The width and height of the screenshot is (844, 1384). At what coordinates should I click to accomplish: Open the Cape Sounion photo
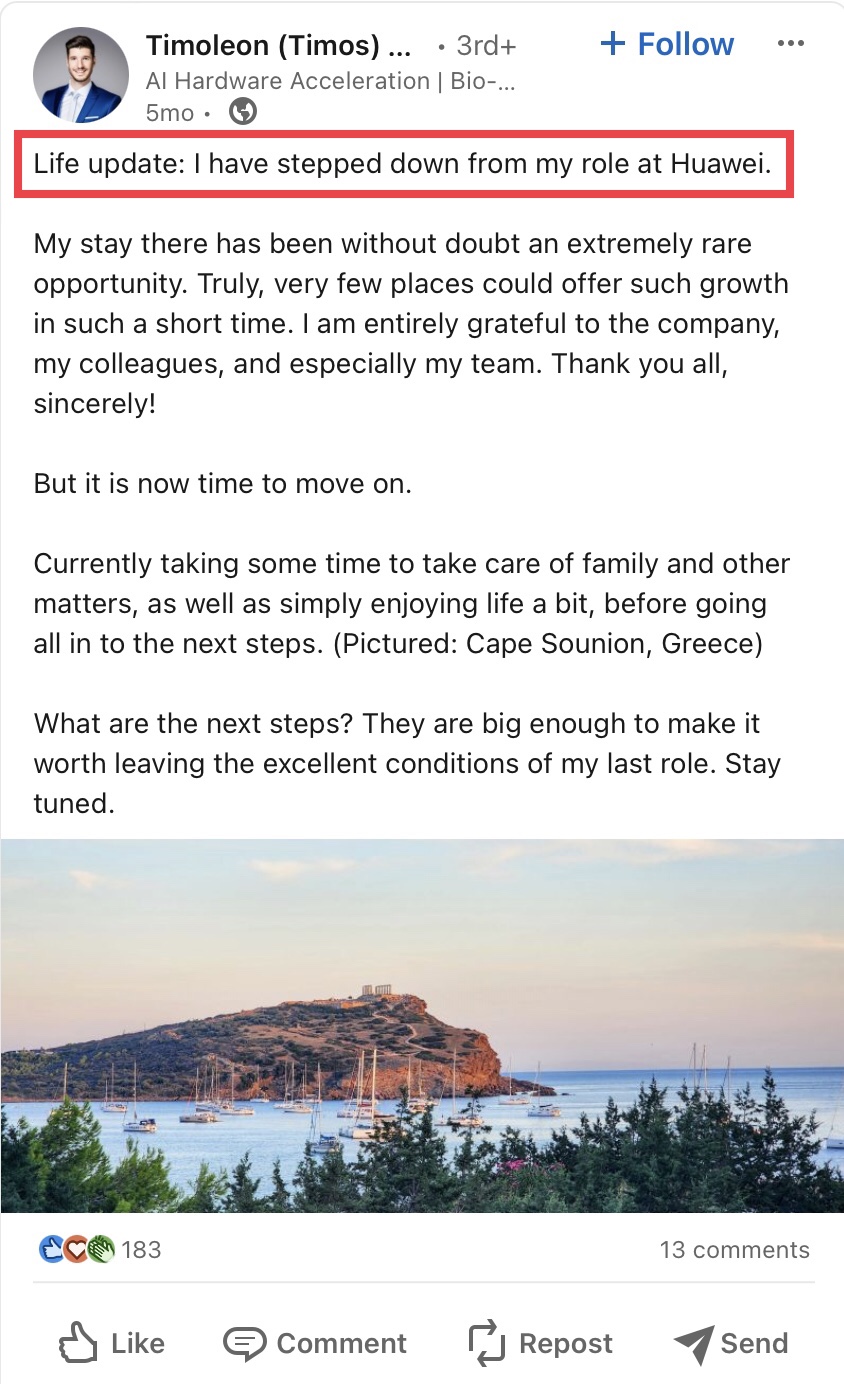click(422, 1025)
